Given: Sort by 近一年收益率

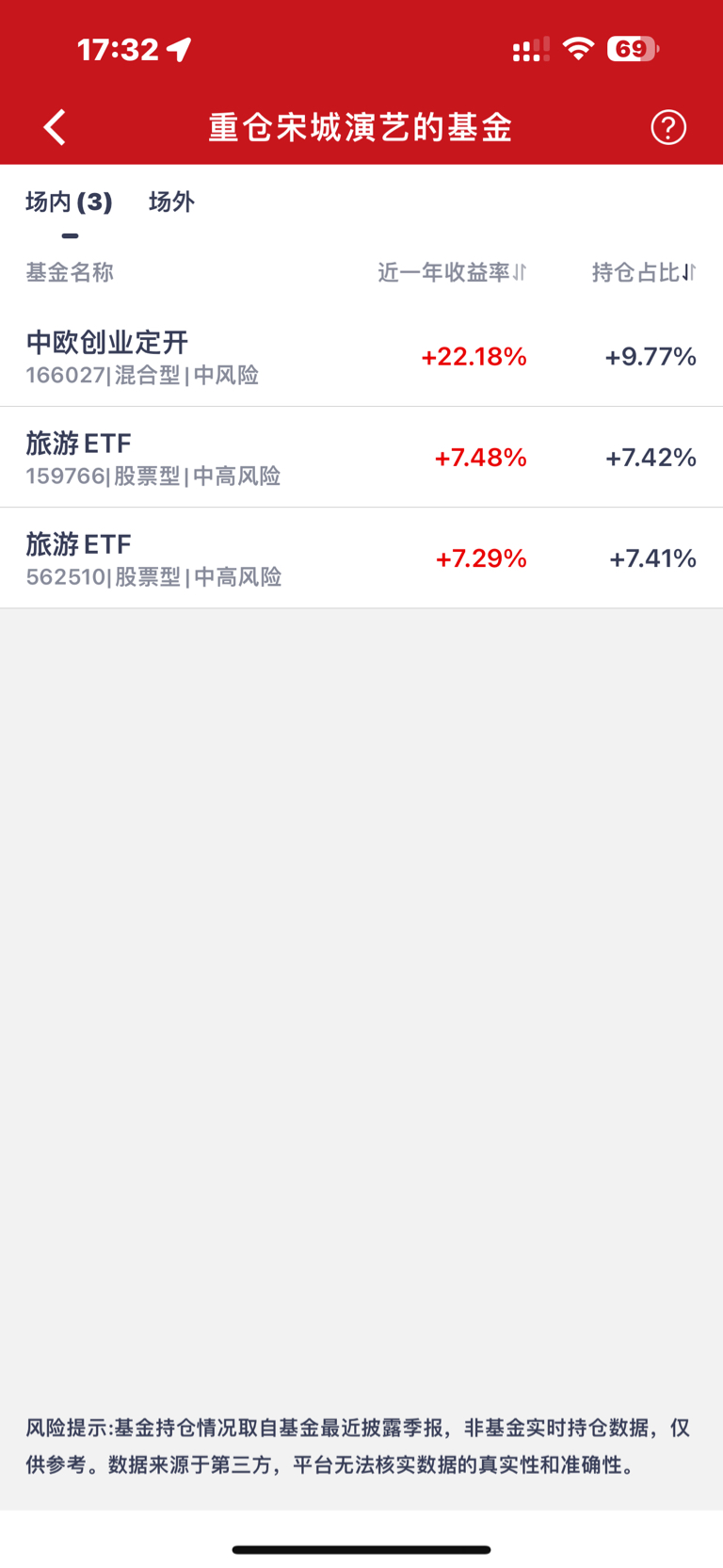Looking at the screenshot, I should coord(452,272).
